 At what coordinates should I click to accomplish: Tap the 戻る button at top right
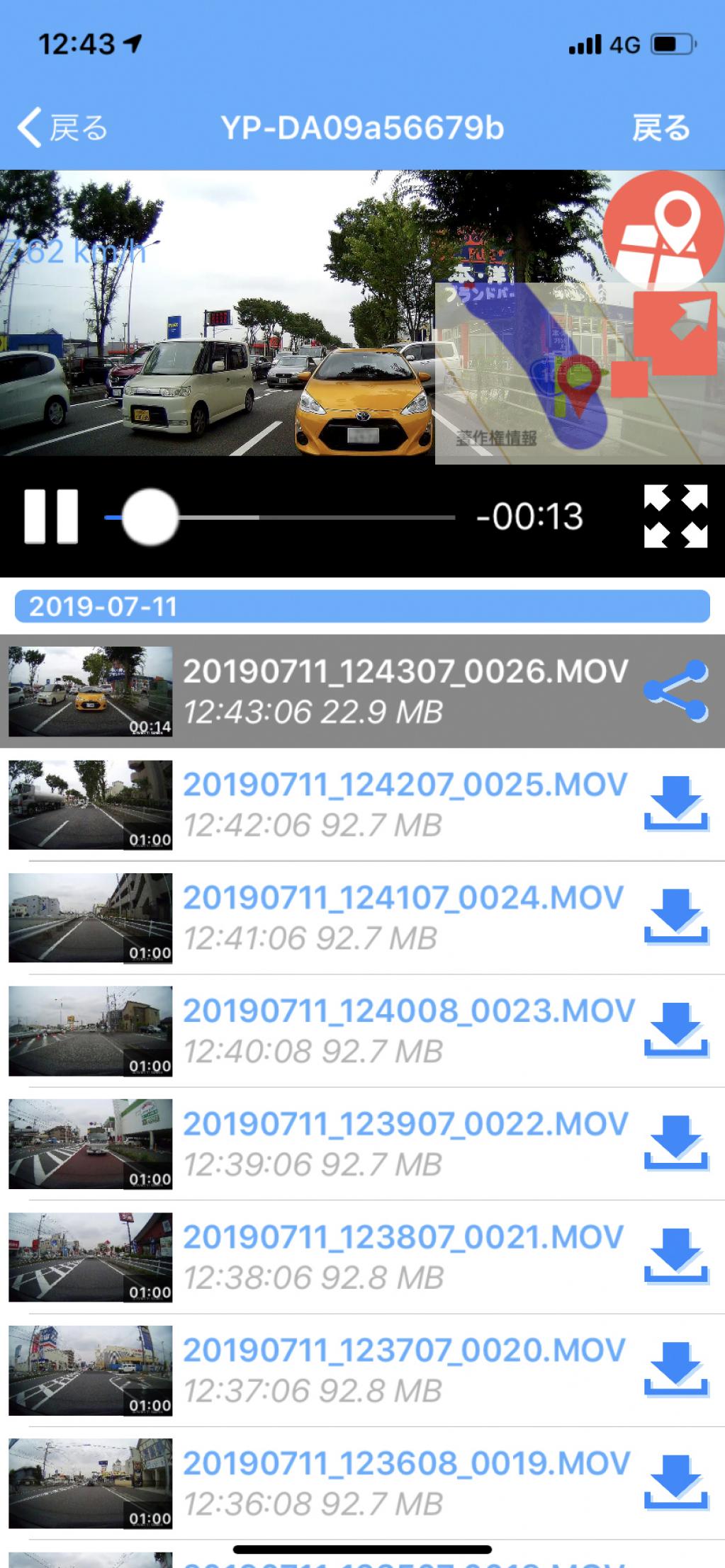(x=661, y=128)
